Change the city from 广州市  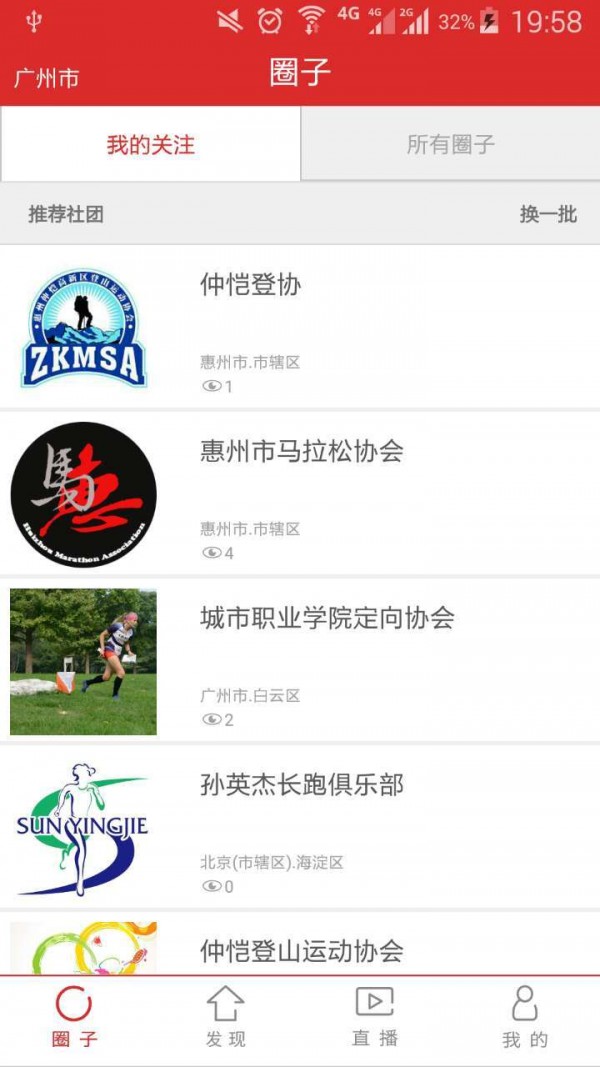(46, 78)
